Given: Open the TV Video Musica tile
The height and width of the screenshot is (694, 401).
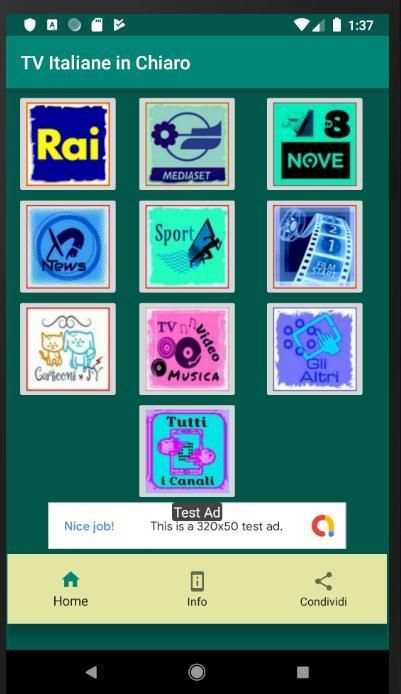Looking at the screenshot, I should 187,349.
